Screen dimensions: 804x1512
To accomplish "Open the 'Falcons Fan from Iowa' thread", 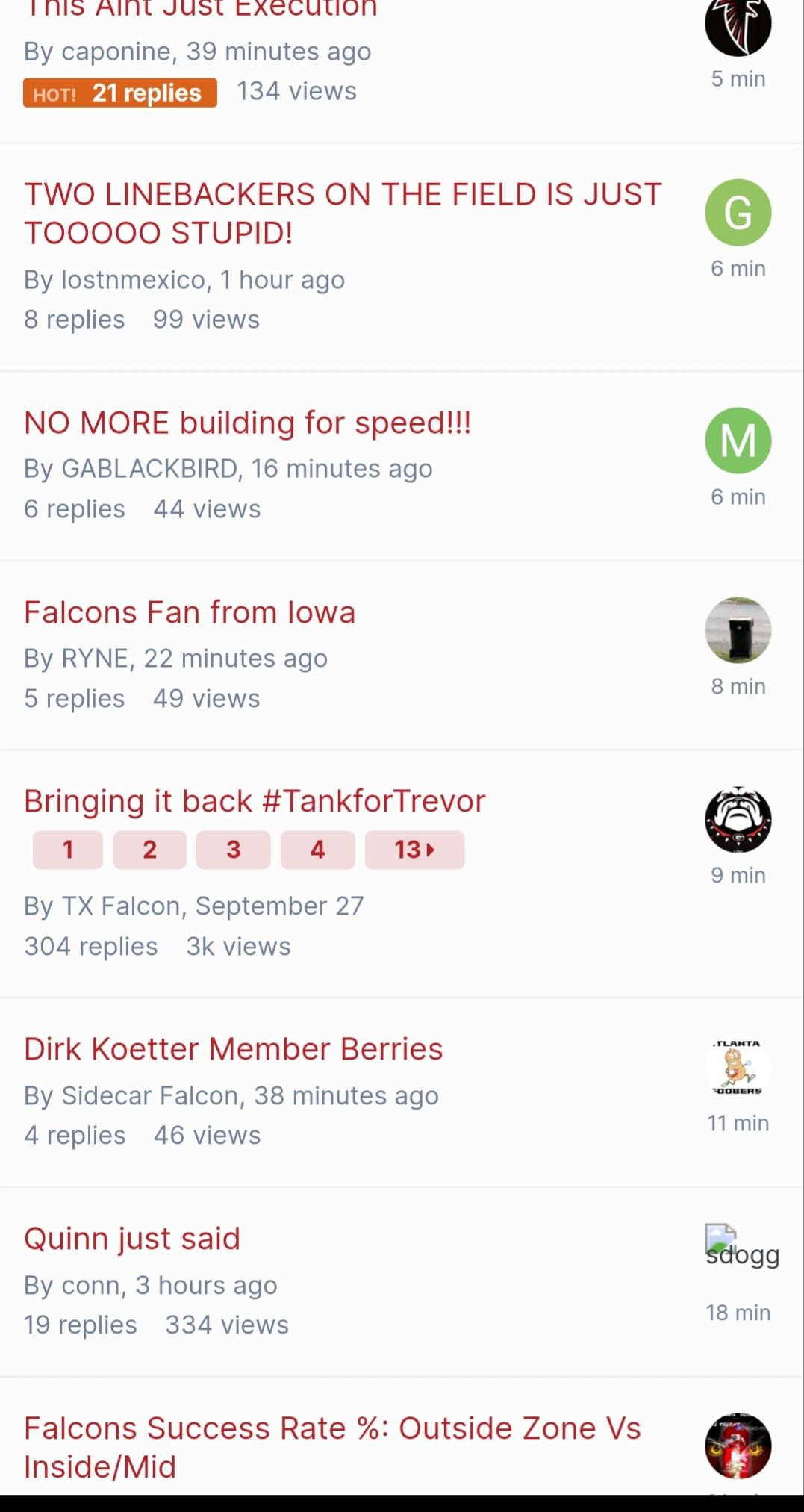I will [x=190, y=612].
